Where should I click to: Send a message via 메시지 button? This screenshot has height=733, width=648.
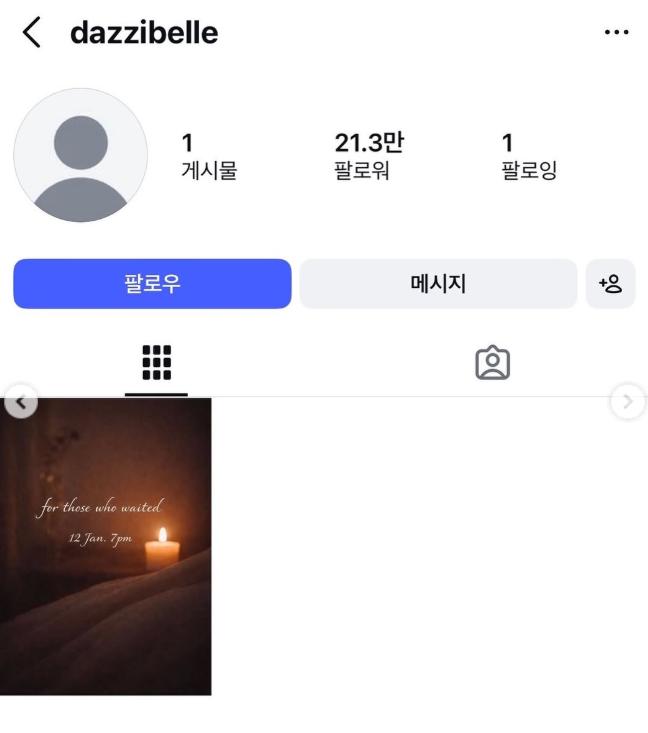coord(438,284)
